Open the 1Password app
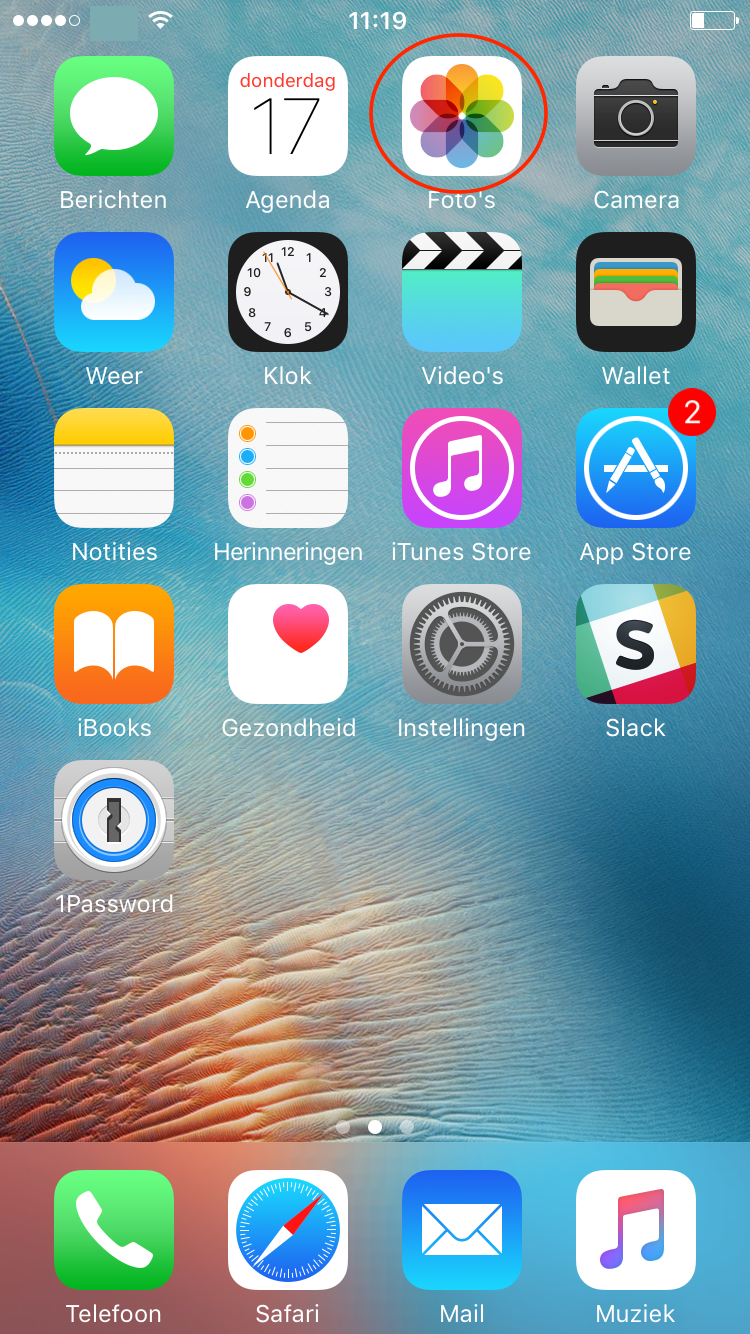Screen dimensions: 750x1334 click(114, 820)
